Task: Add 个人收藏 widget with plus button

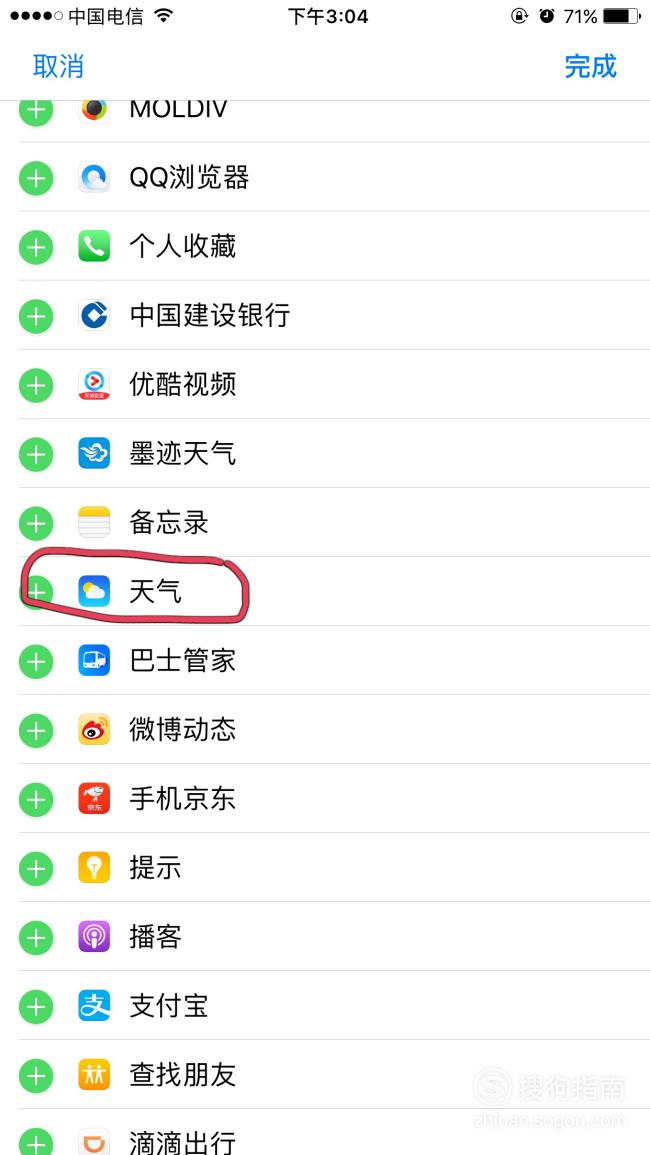Action: point(36,248)
